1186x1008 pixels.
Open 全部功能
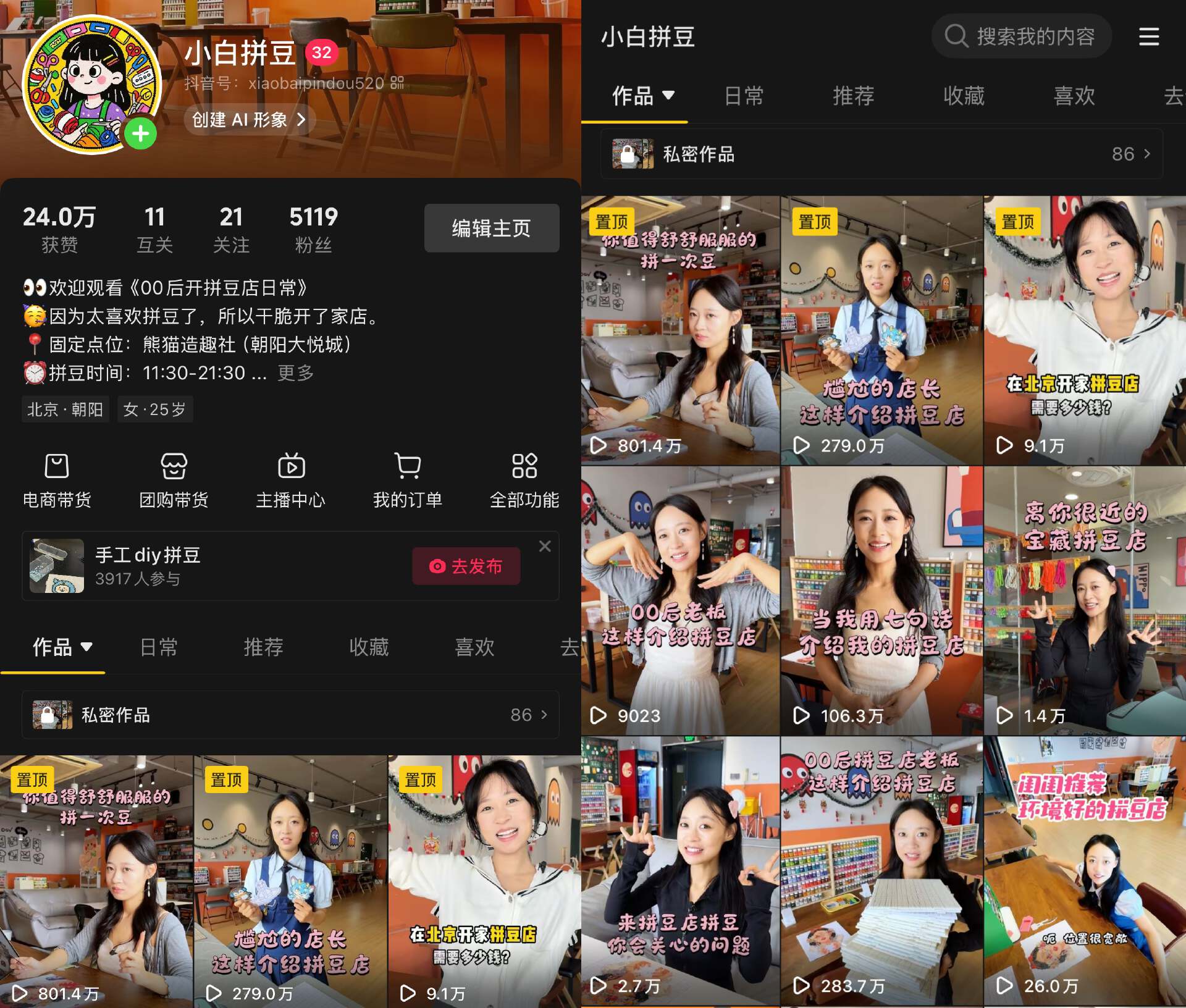click(524, 481)
